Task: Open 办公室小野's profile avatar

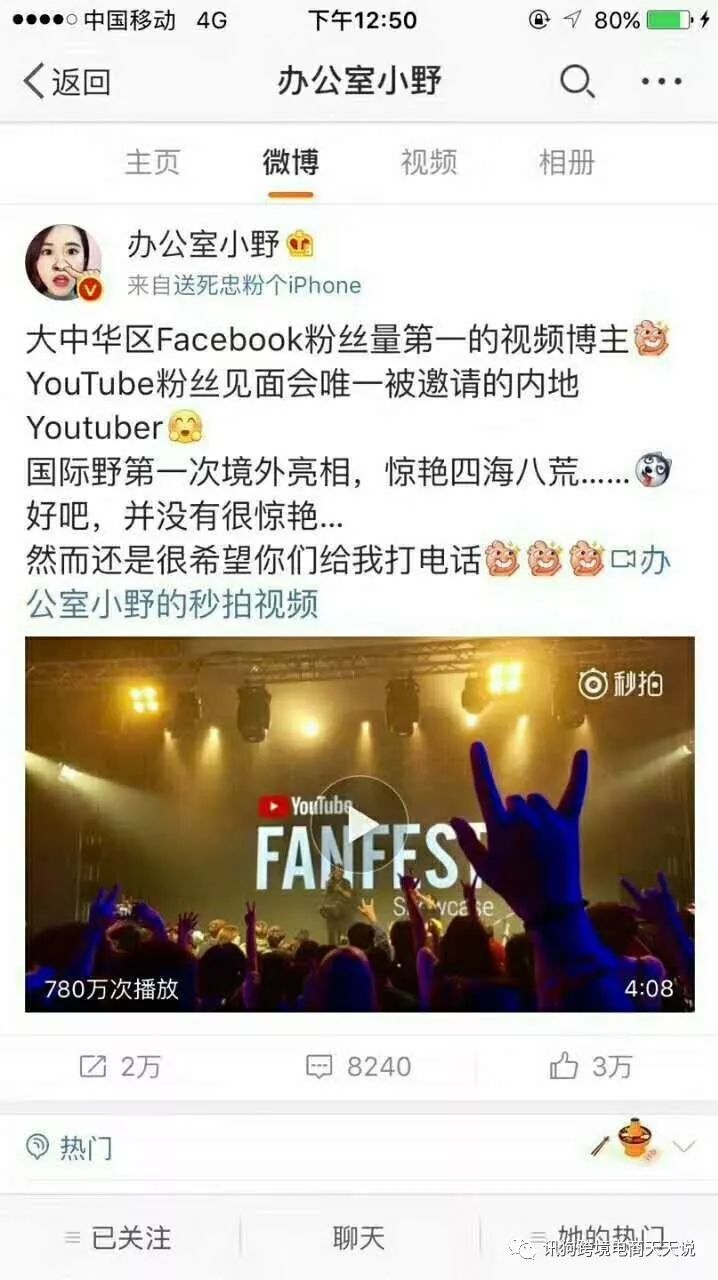Action: (63, 262)
